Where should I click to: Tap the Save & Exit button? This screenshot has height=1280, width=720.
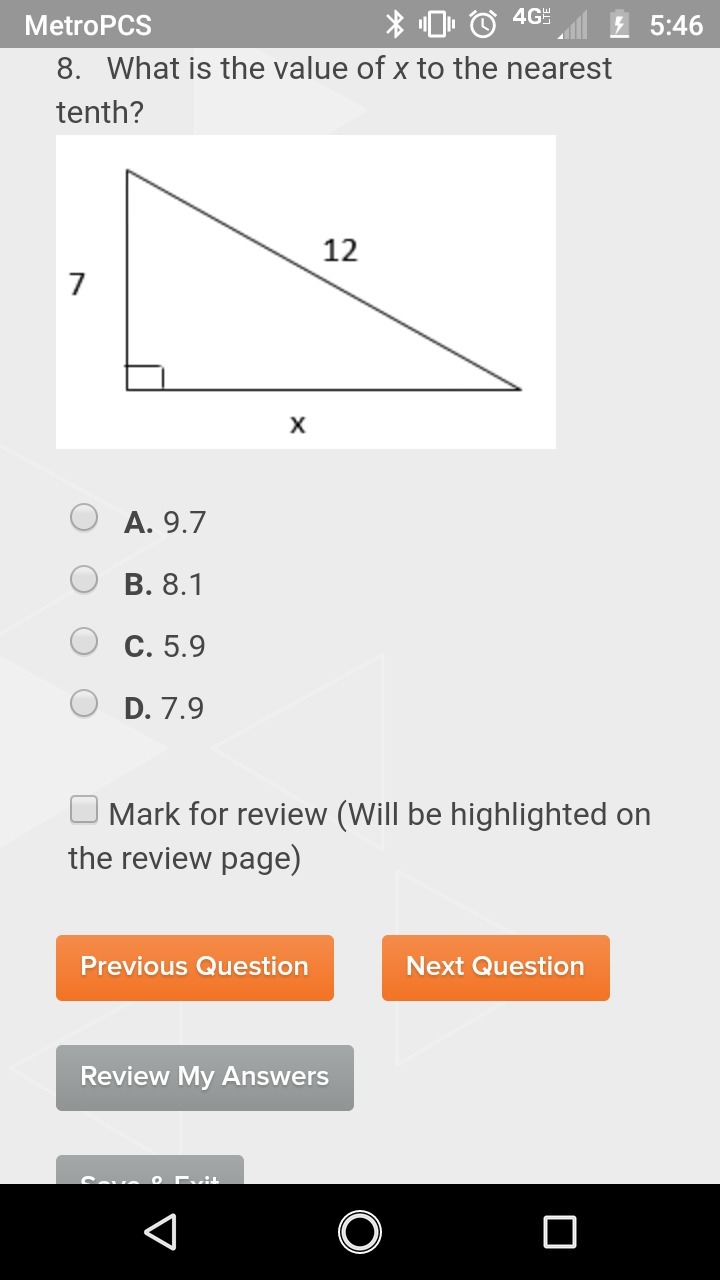coord(150,1172)
